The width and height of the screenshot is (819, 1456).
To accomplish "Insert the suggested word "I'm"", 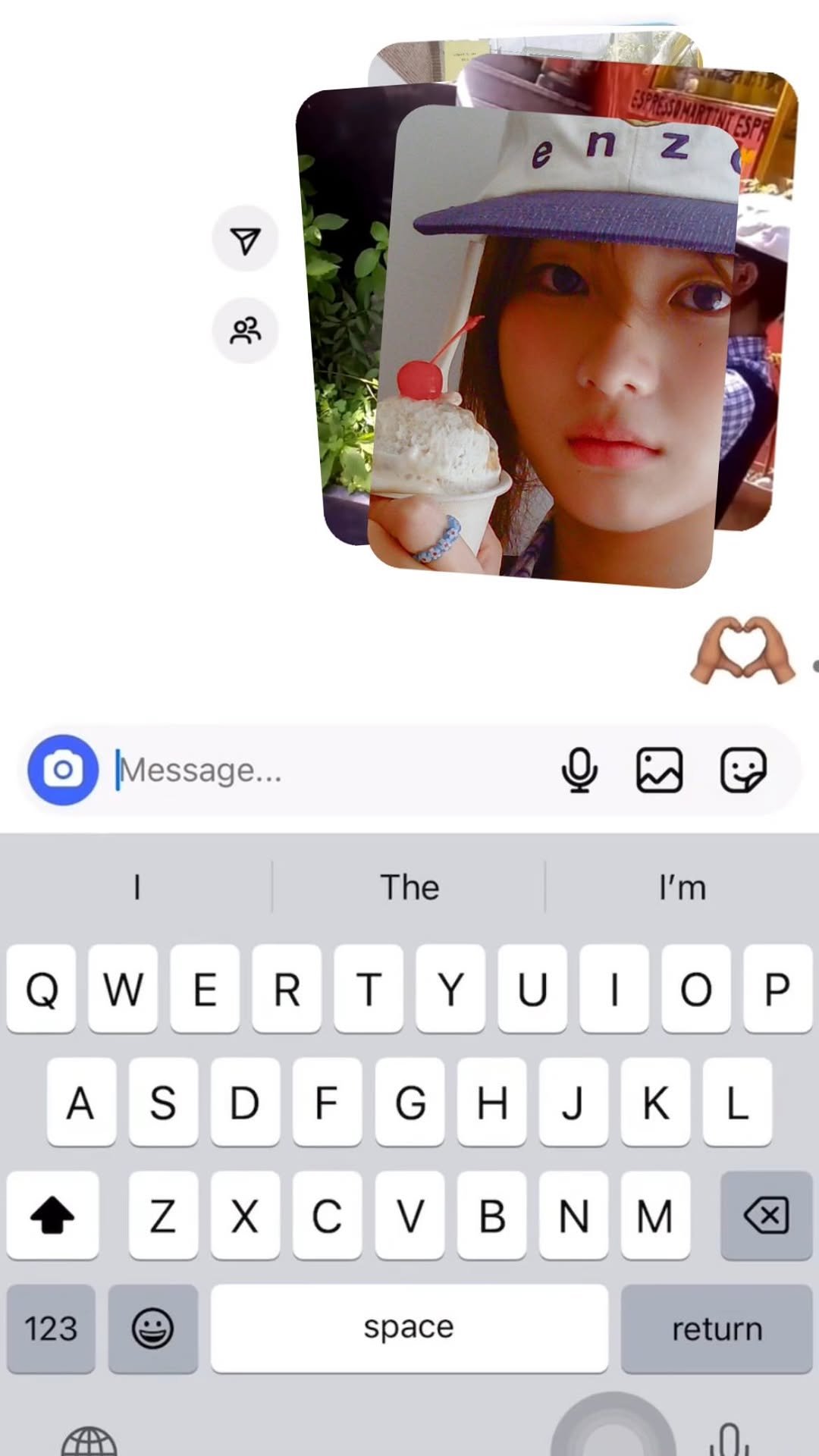I will pos(682,887).
